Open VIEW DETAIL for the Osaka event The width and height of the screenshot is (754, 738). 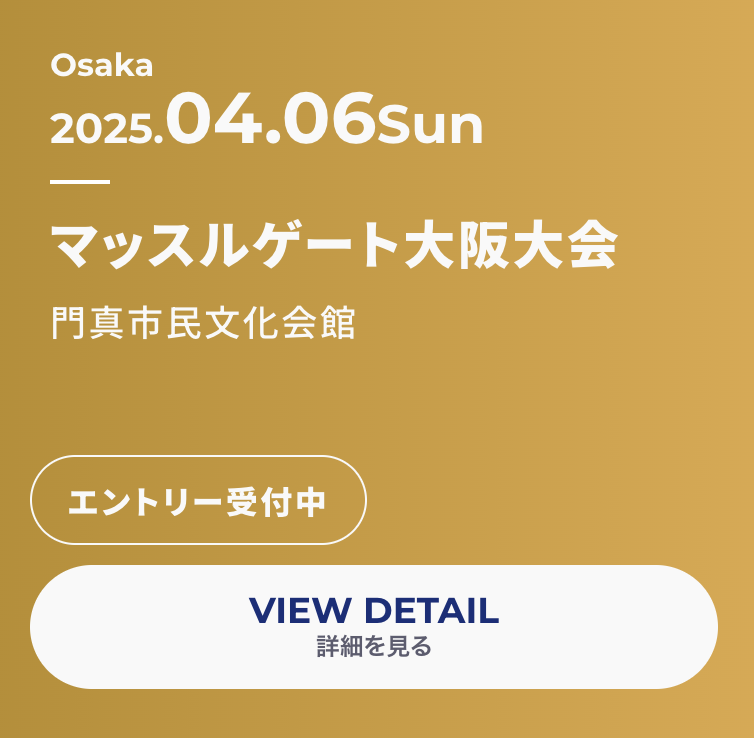point(374,626)
